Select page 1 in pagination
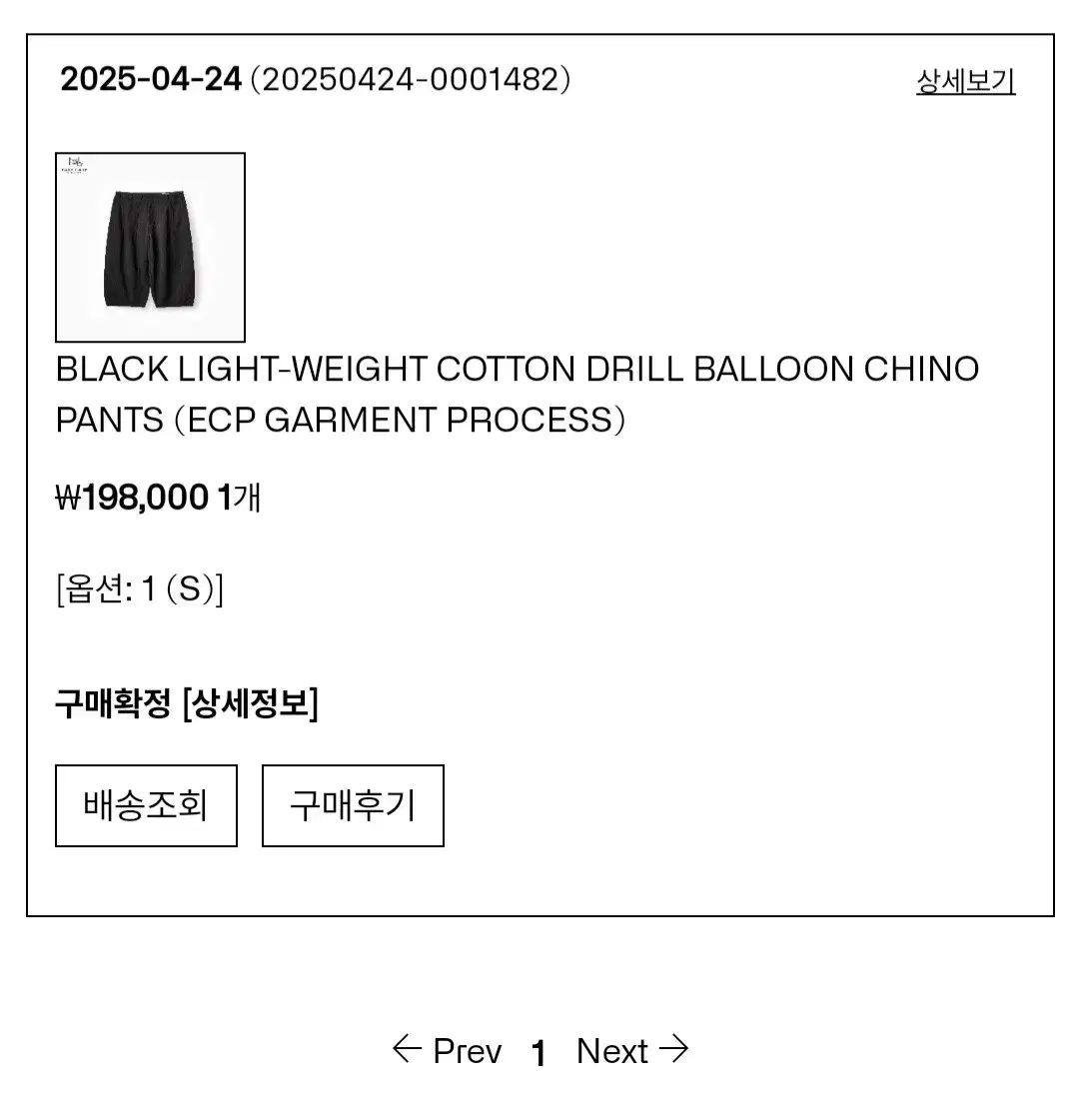The width and height of the screenshot is (1079, 1120). coord(539,1052)
